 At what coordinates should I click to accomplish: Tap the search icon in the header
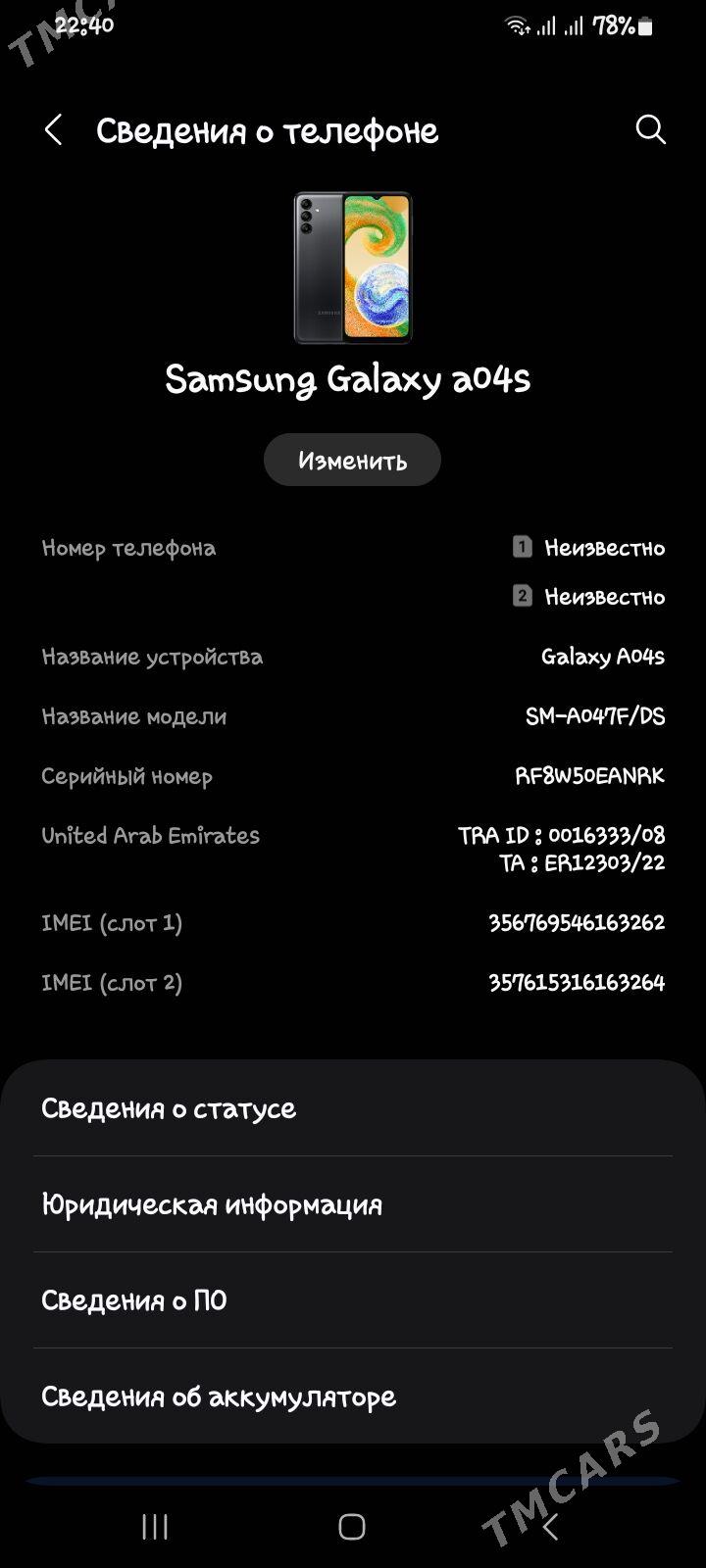point(649,129)
